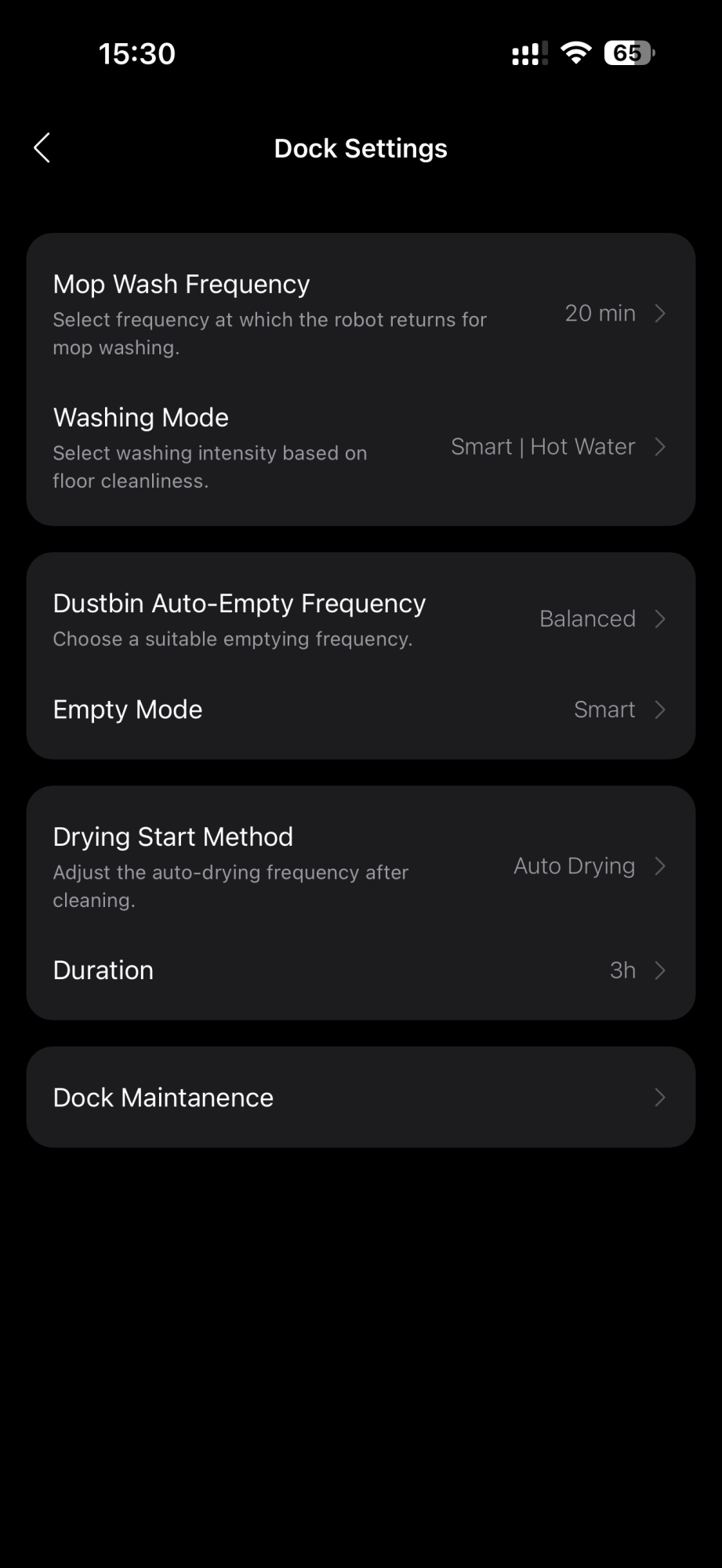
Task: Open Dustbin Auto-Empty Frequency options
Action: coord(361,619)
